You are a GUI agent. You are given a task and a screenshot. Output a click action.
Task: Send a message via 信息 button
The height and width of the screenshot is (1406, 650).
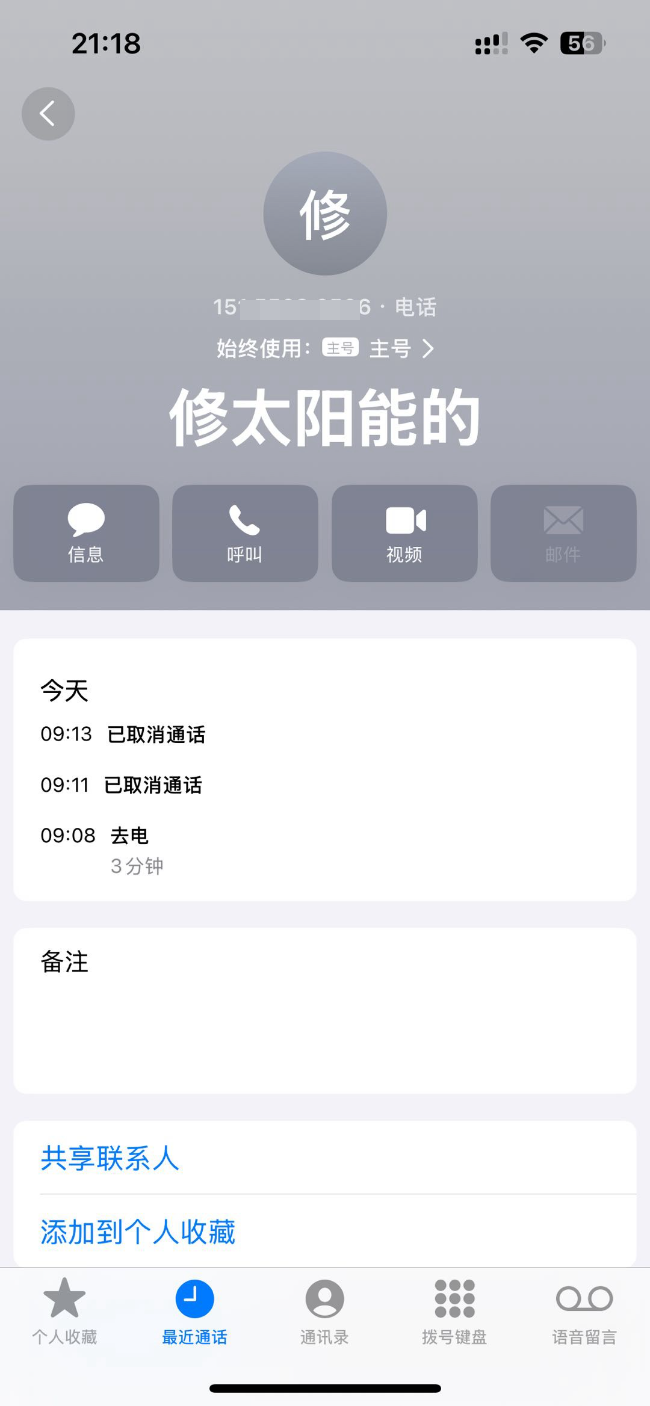point(86,533)
